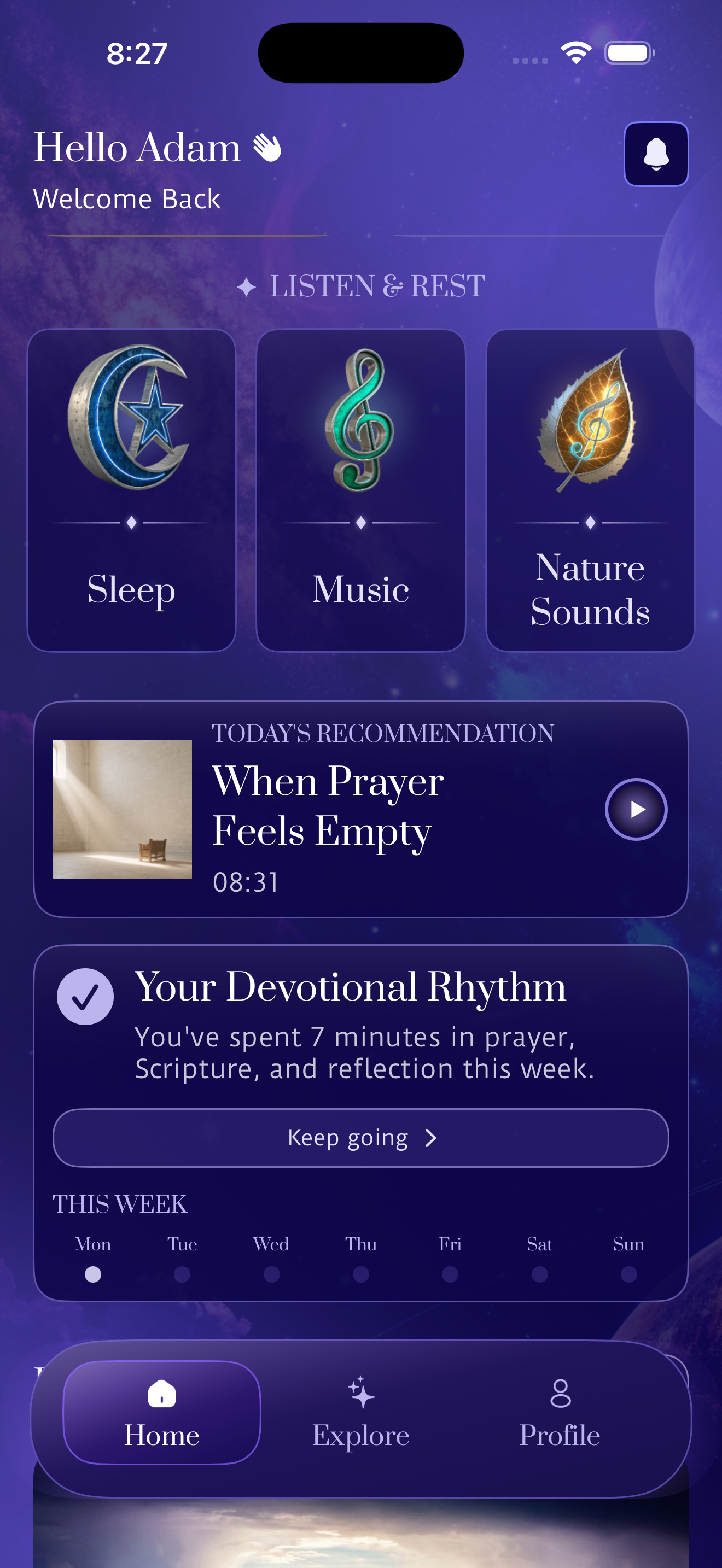Open today's recommendation artwork
This screenshot has width=722, height=1568.
(122, 809)
